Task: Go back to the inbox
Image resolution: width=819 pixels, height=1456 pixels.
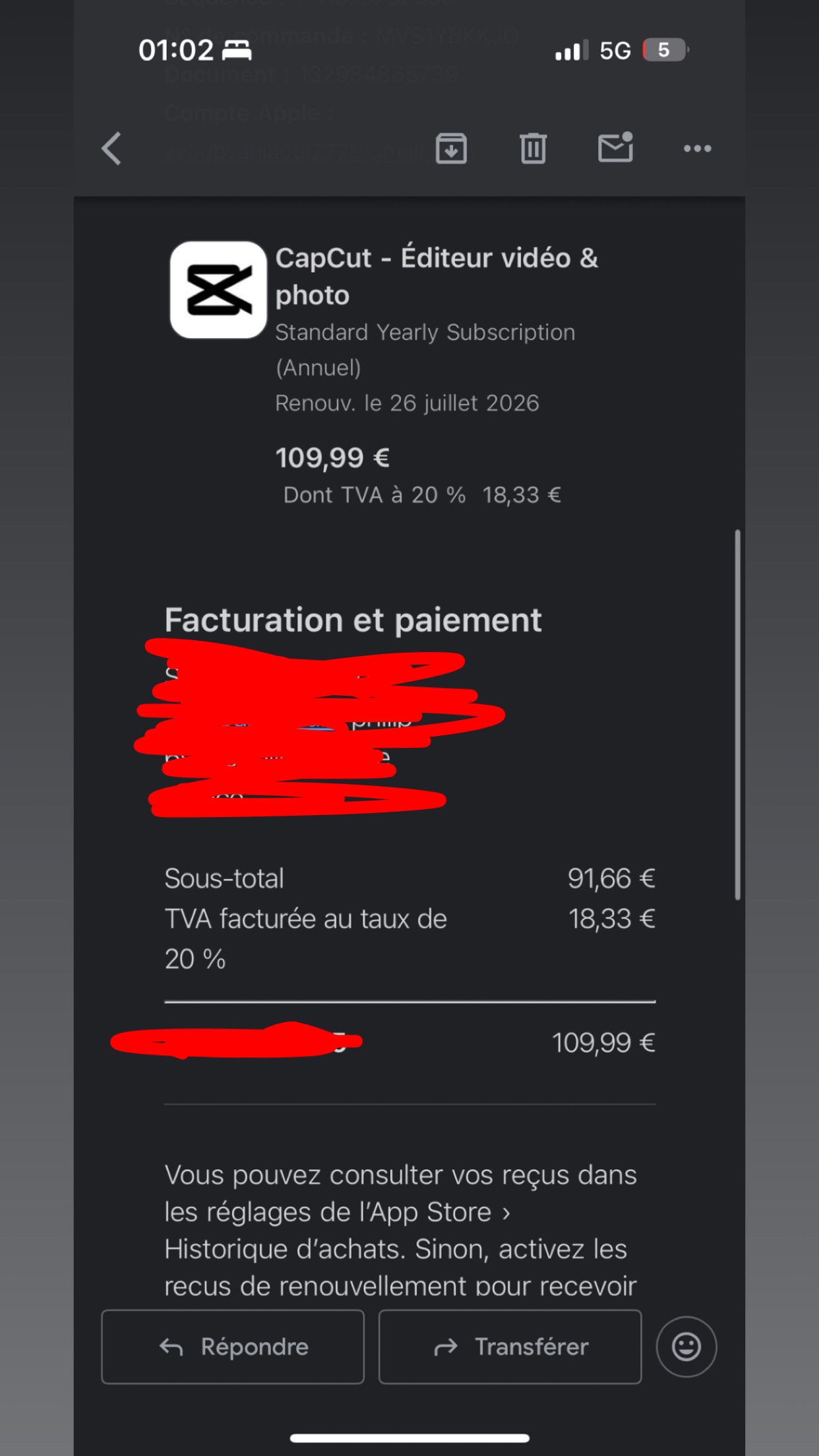Action: coord(111,148)
